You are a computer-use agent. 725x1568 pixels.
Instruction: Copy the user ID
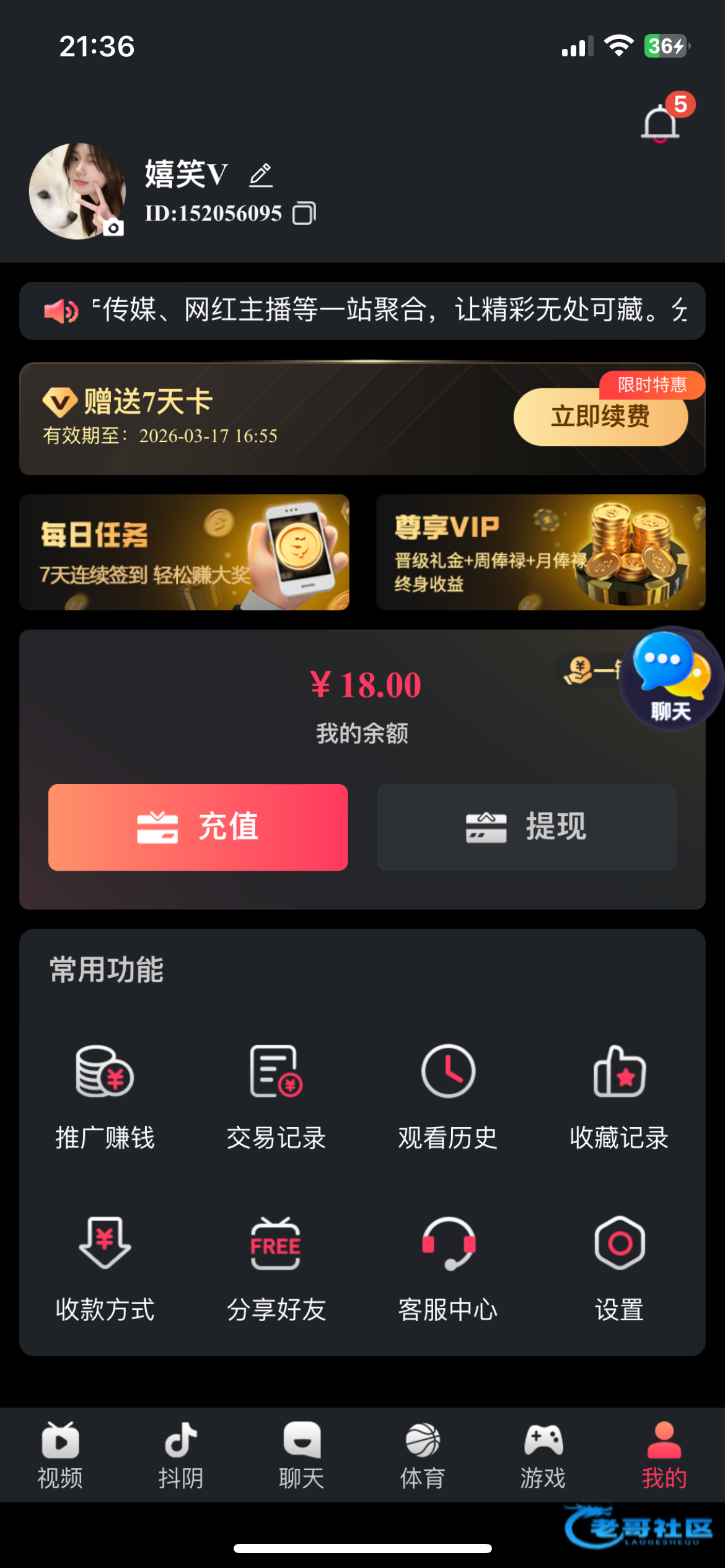coord(304,214)
